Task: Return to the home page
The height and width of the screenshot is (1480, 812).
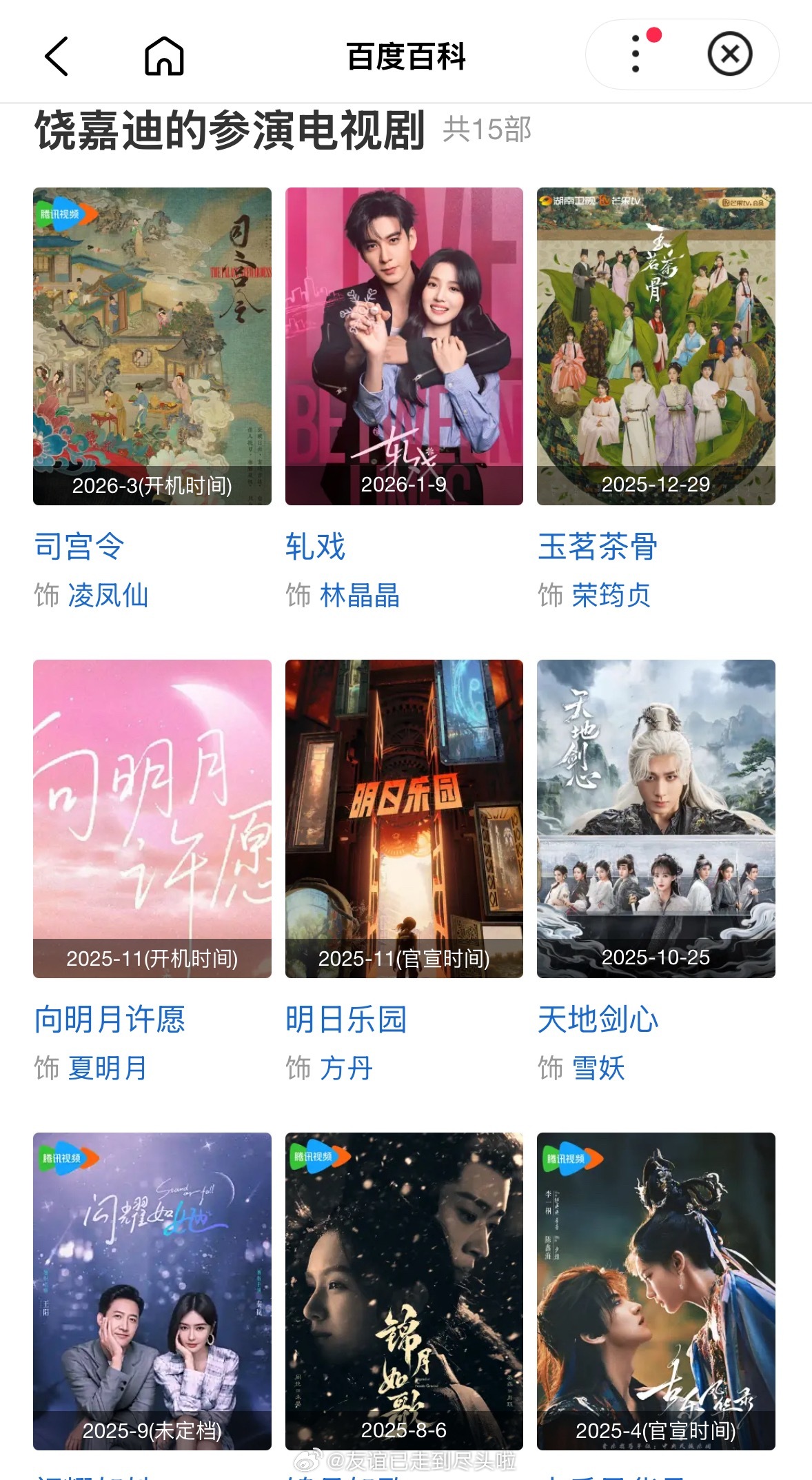Action: click(x=164, y=56)
